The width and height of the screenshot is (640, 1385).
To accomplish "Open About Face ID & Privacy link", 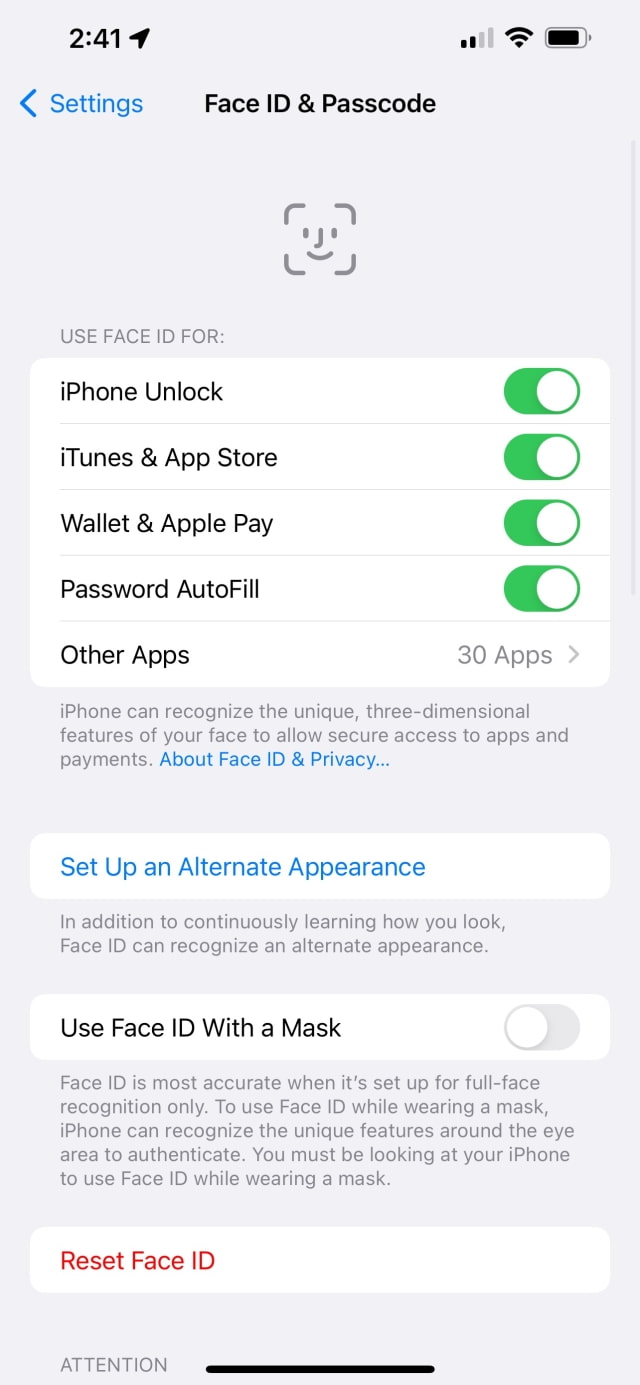I will (x=274, y=760).
